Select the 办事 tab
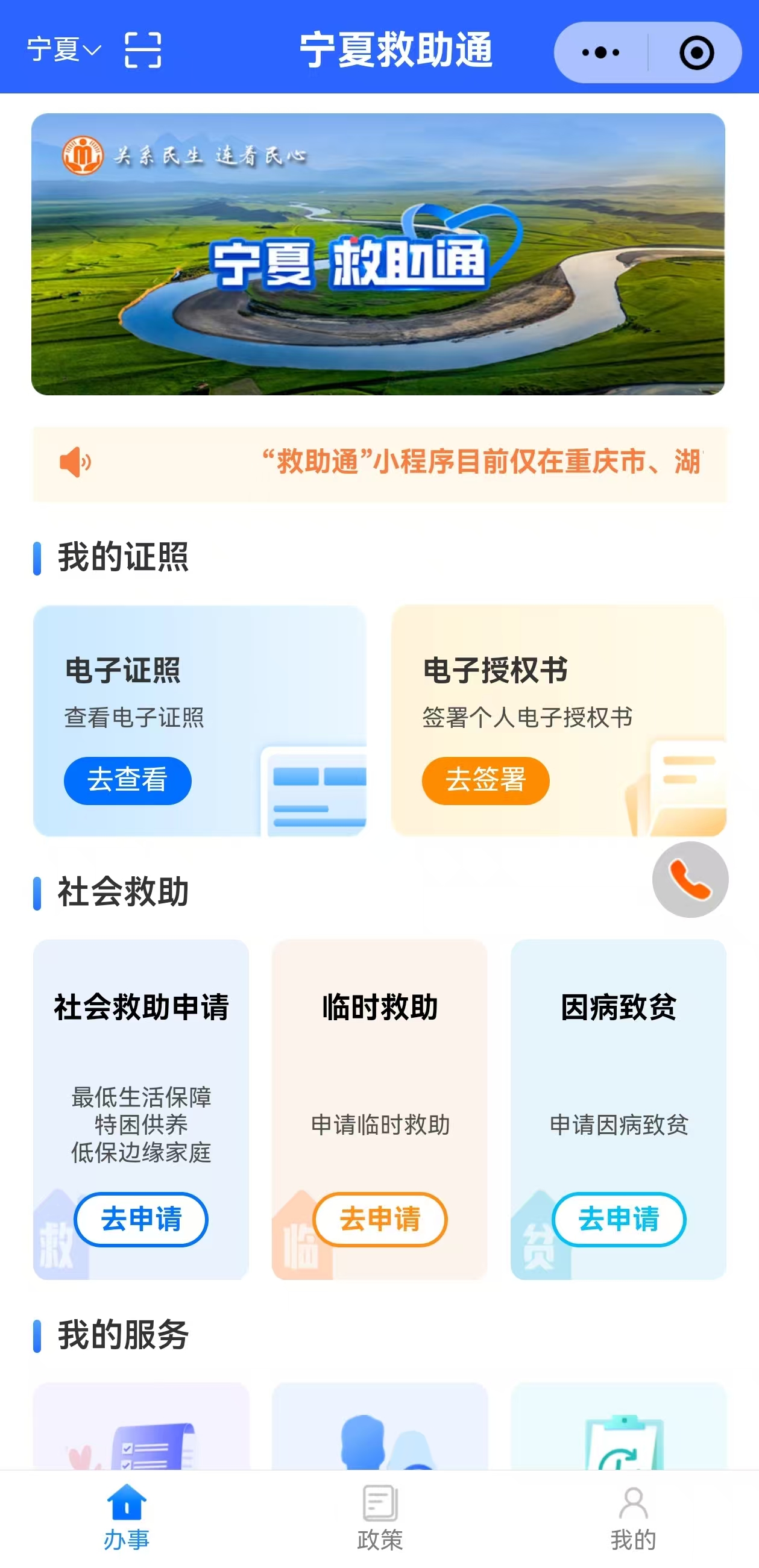 (126, 1518)
